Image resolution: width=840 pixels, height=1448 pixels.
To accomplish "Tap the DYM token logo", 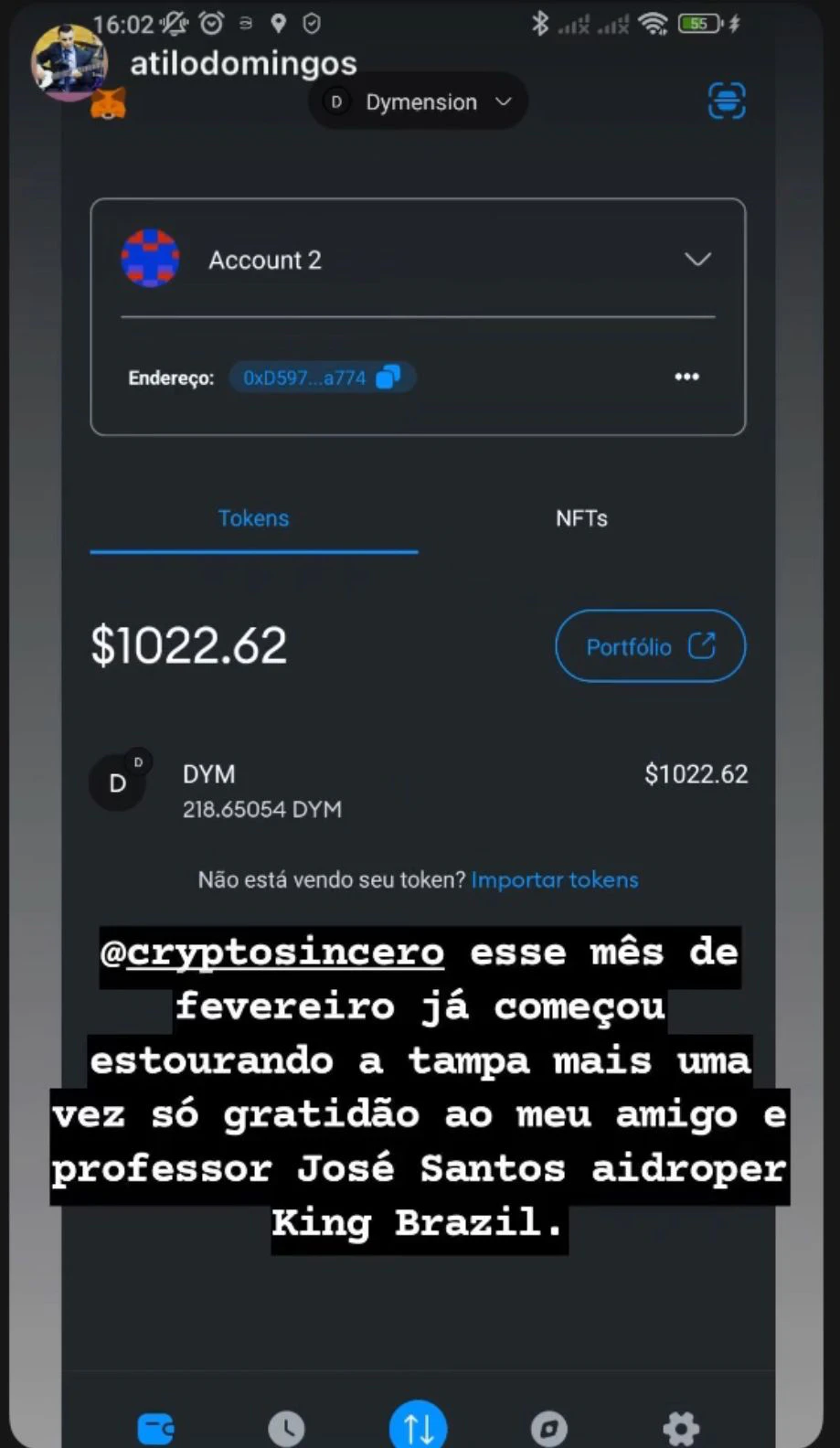I will point(117,783).
